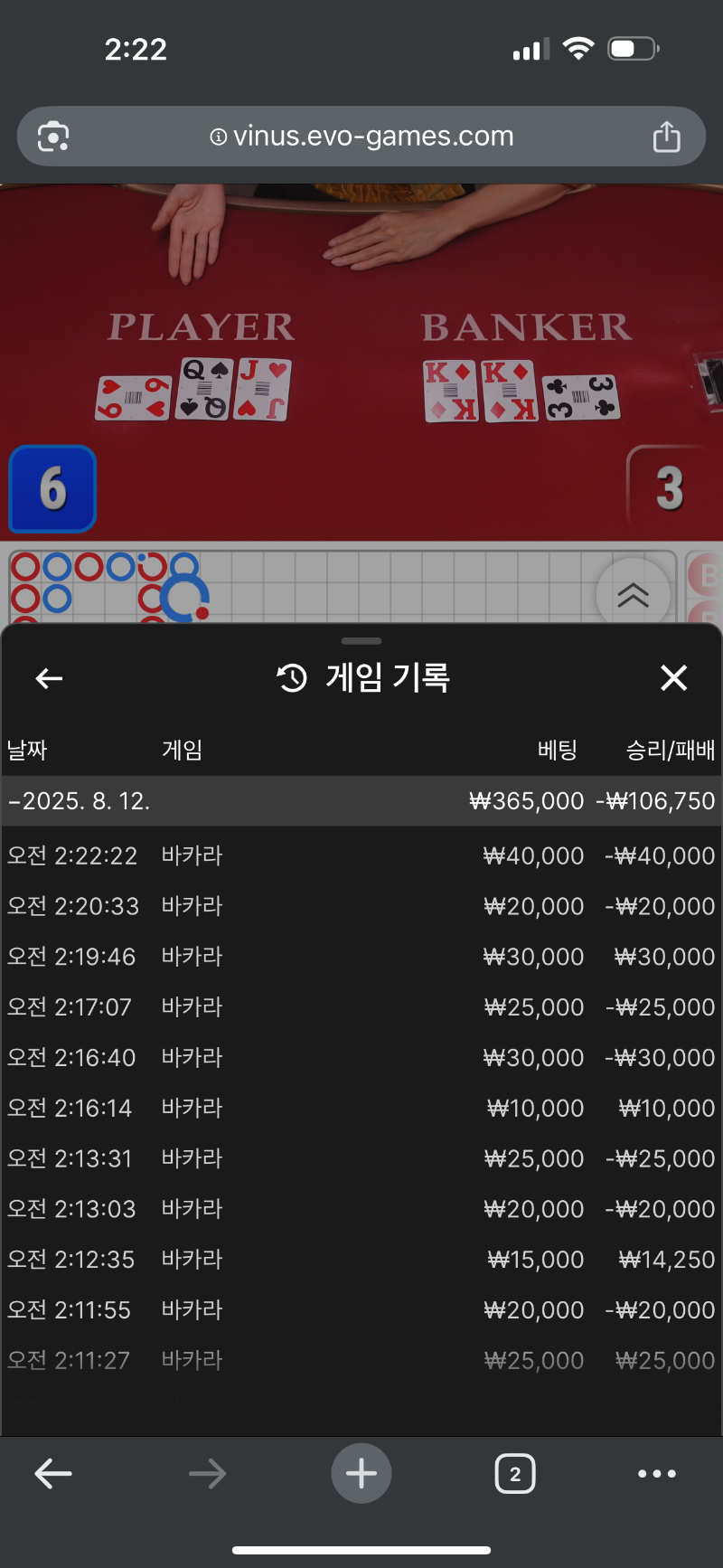Open the vinus.evo-games.com address bar
723x1568 pixels.
point(361,137)
